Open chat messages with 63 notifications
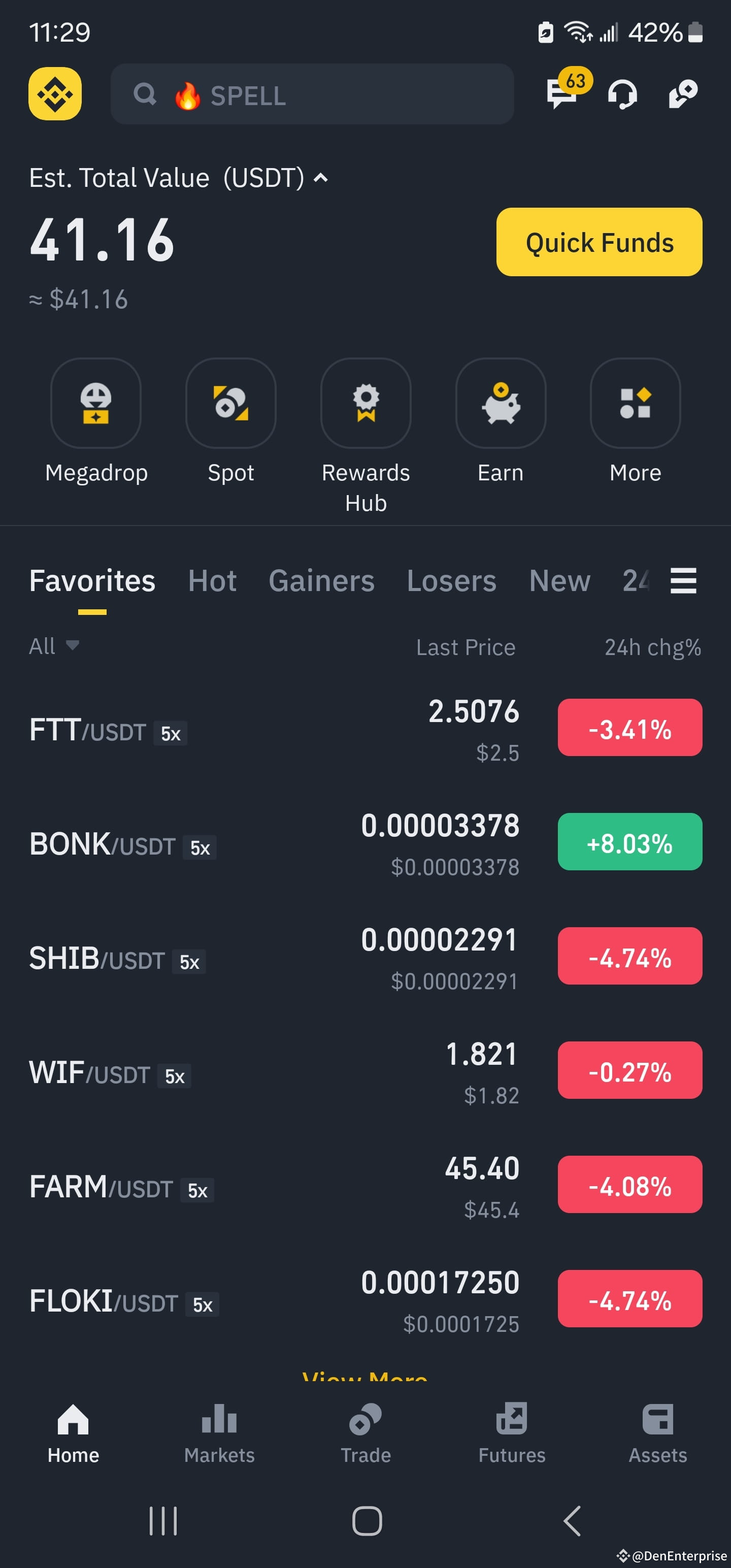The image size is (731, 1568). pyautogui.click(x=560, y=94)
